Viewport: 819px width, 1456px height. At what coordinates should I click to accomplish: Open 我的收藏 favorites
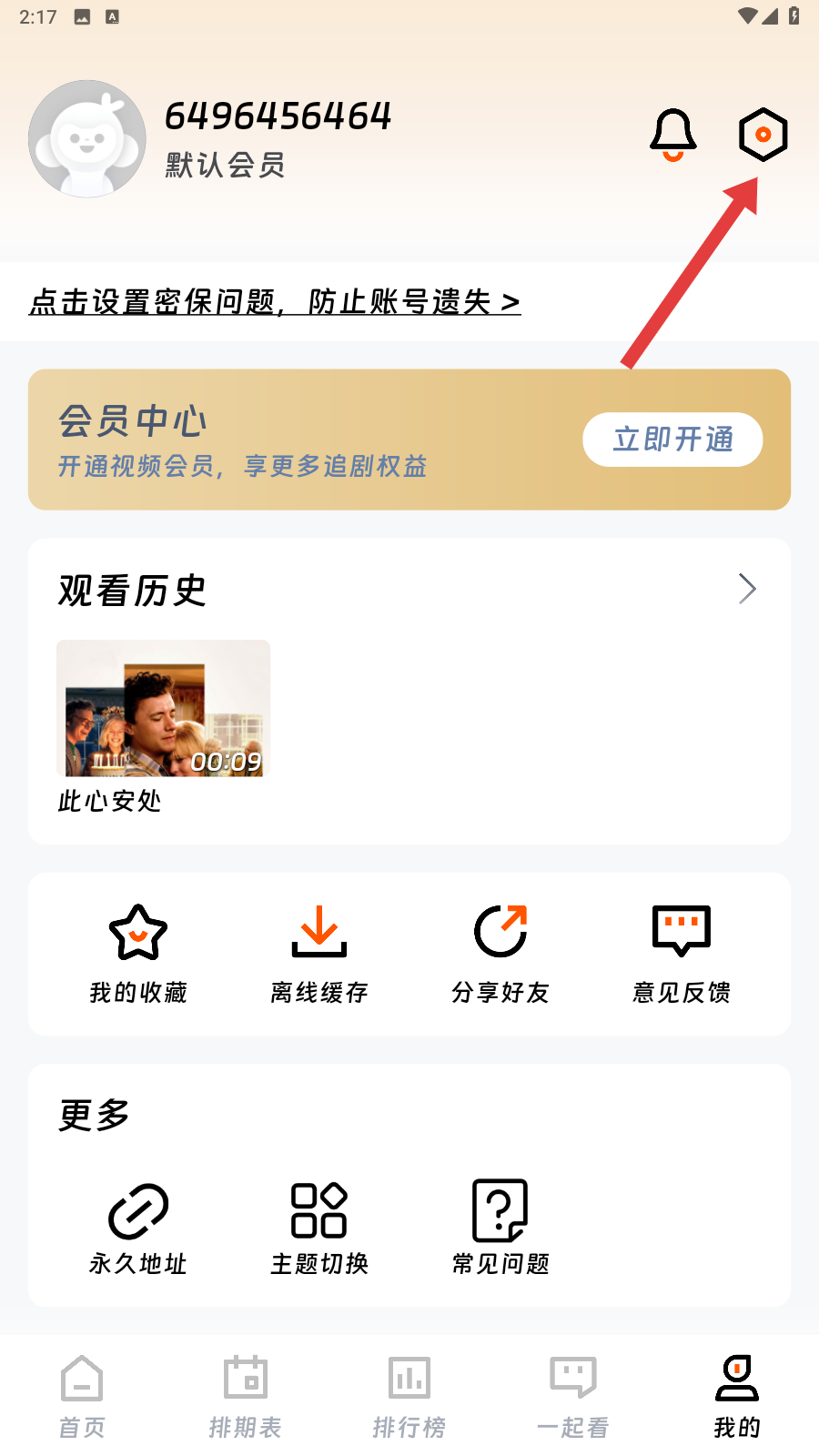coord(138,954)
